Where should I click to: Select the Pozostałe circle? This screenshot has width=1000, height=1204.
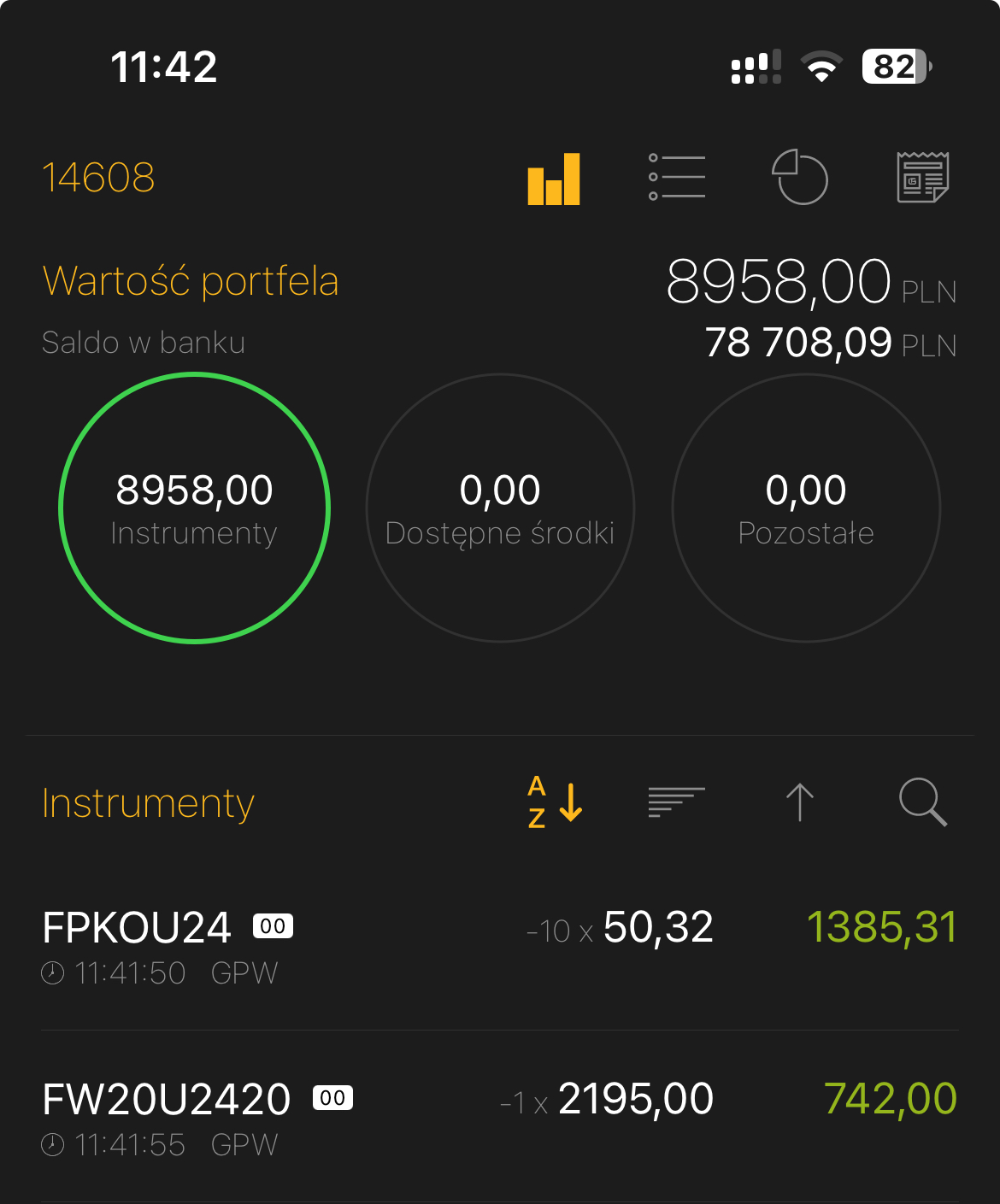click(x=806, y=508)
